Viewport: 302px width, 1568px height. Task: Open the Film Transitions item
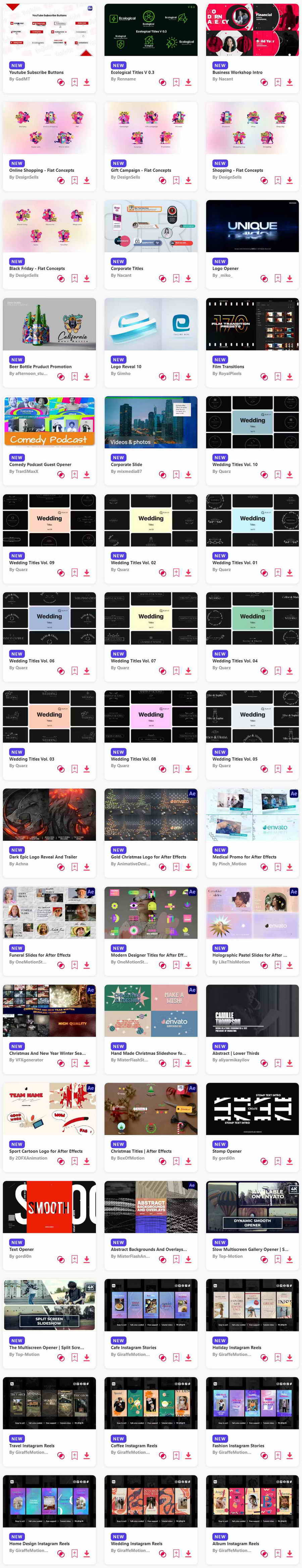tap(252, 324)
